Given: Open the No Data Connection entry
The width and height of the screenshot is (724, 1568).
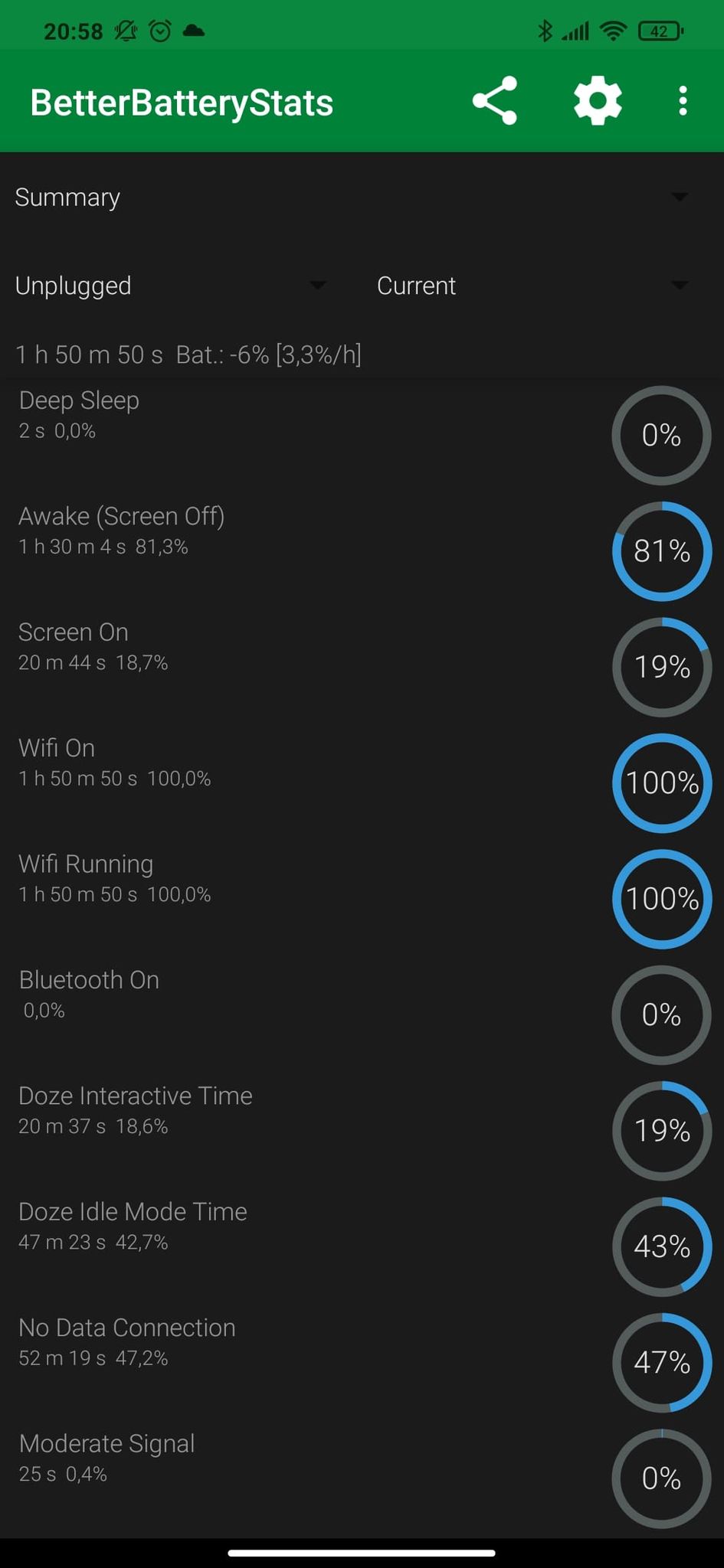Looking at the screenshot, I should pyautogui.click(x=362, y=1362).
